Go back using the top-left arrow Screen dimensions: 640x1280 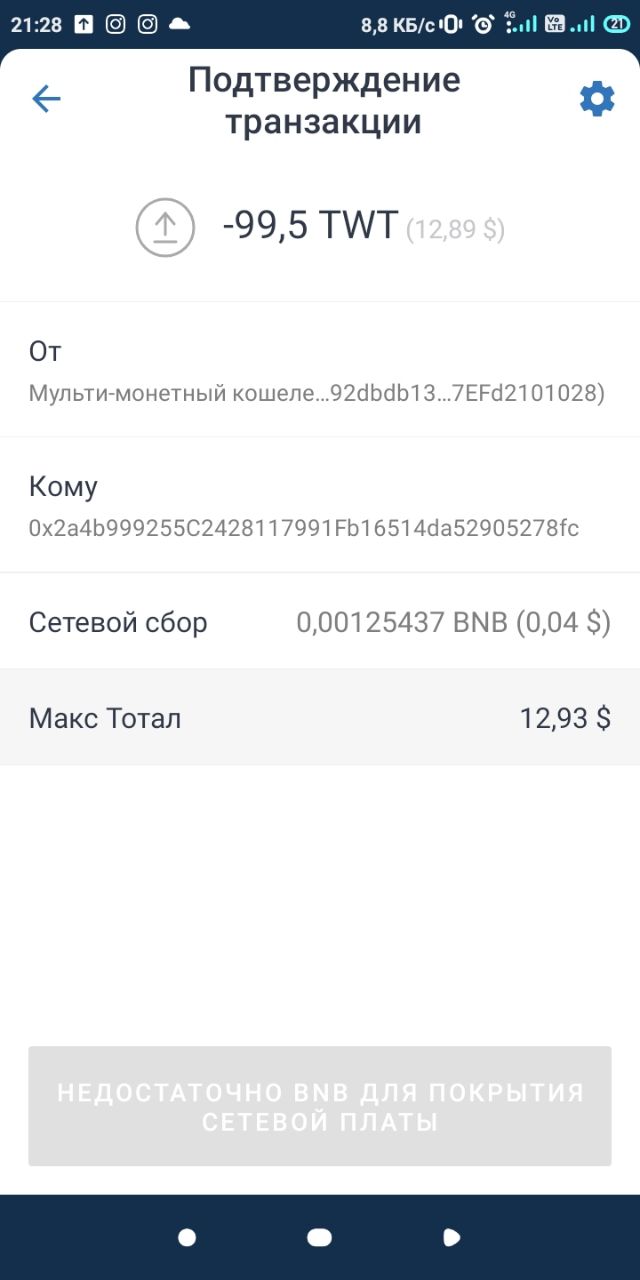coord(46,98)
